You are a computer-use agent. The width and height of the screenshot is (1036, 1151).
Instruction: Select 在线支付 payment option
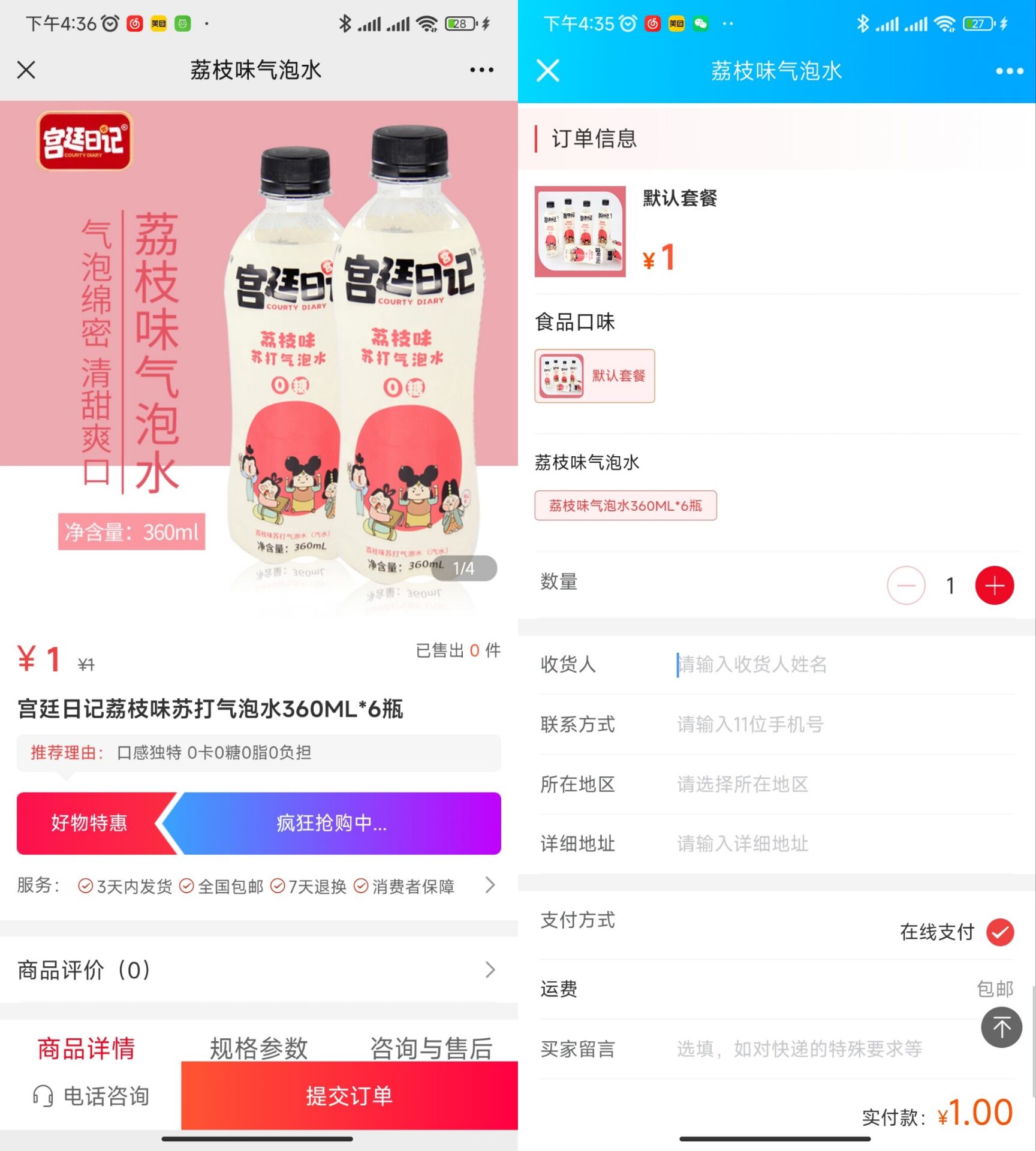(1000, 932)
